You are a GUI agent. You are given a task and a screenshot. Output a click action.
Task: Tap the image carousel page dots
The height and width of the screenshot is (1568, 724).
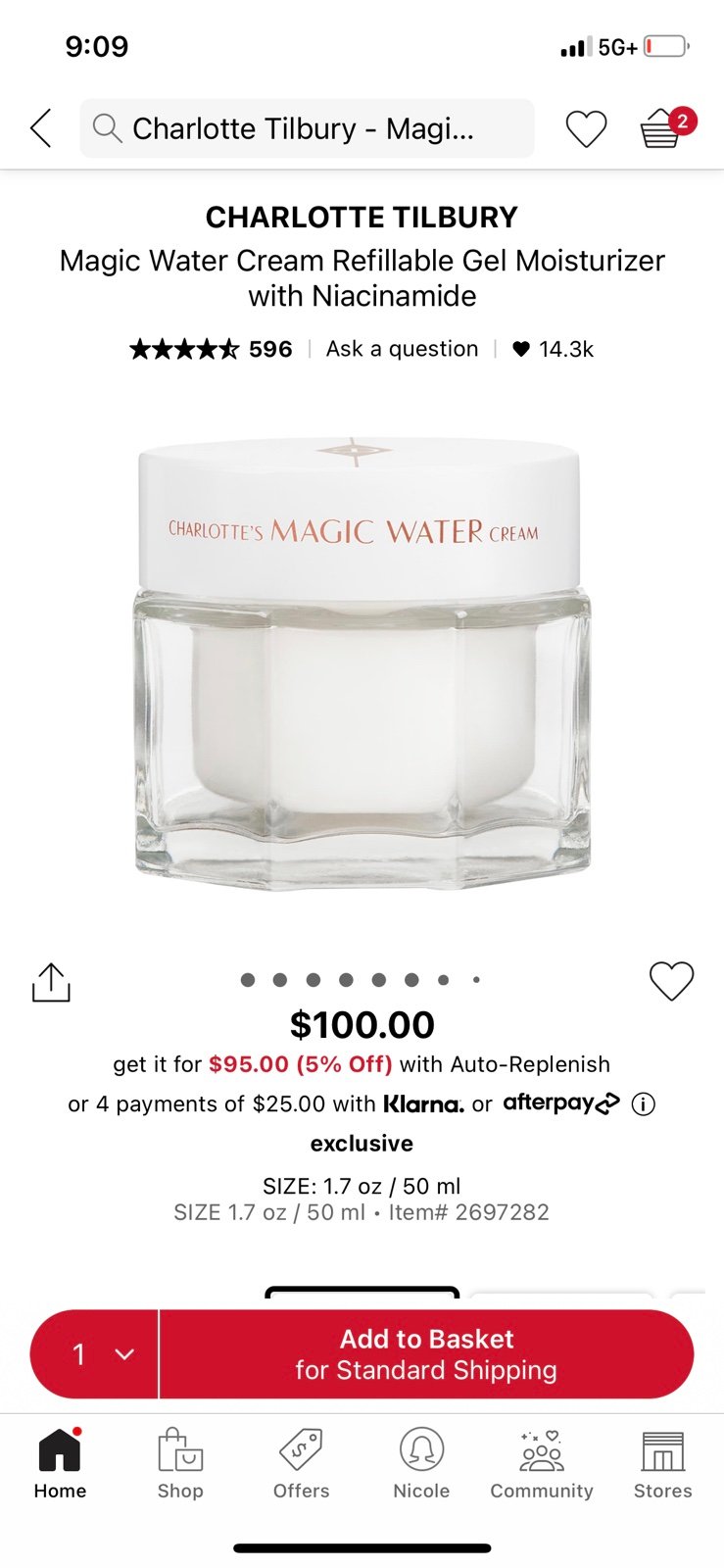pyautogui.click(x=361, y=980)
